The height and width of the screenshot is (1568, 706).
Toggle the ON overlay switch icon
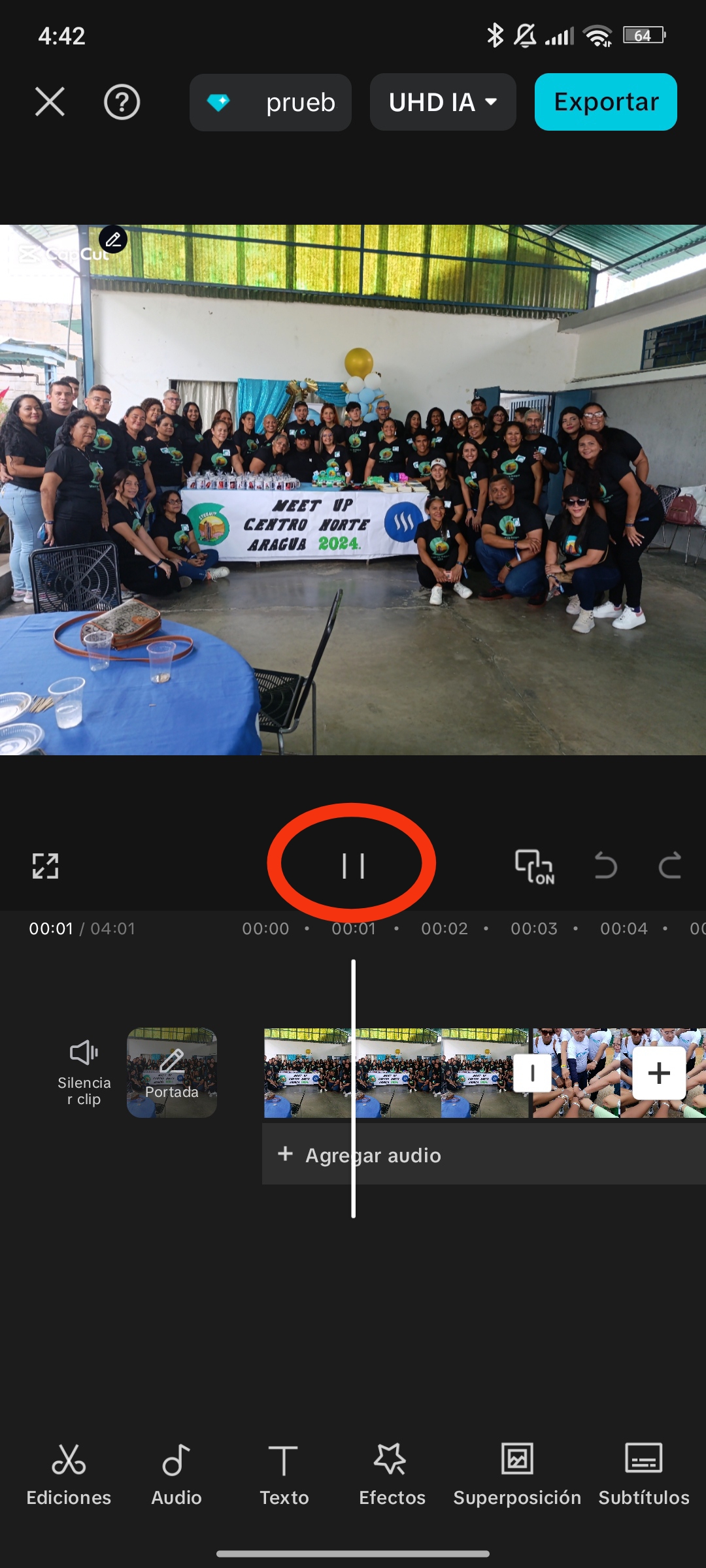pyautogui.click(x=534, y=866)
